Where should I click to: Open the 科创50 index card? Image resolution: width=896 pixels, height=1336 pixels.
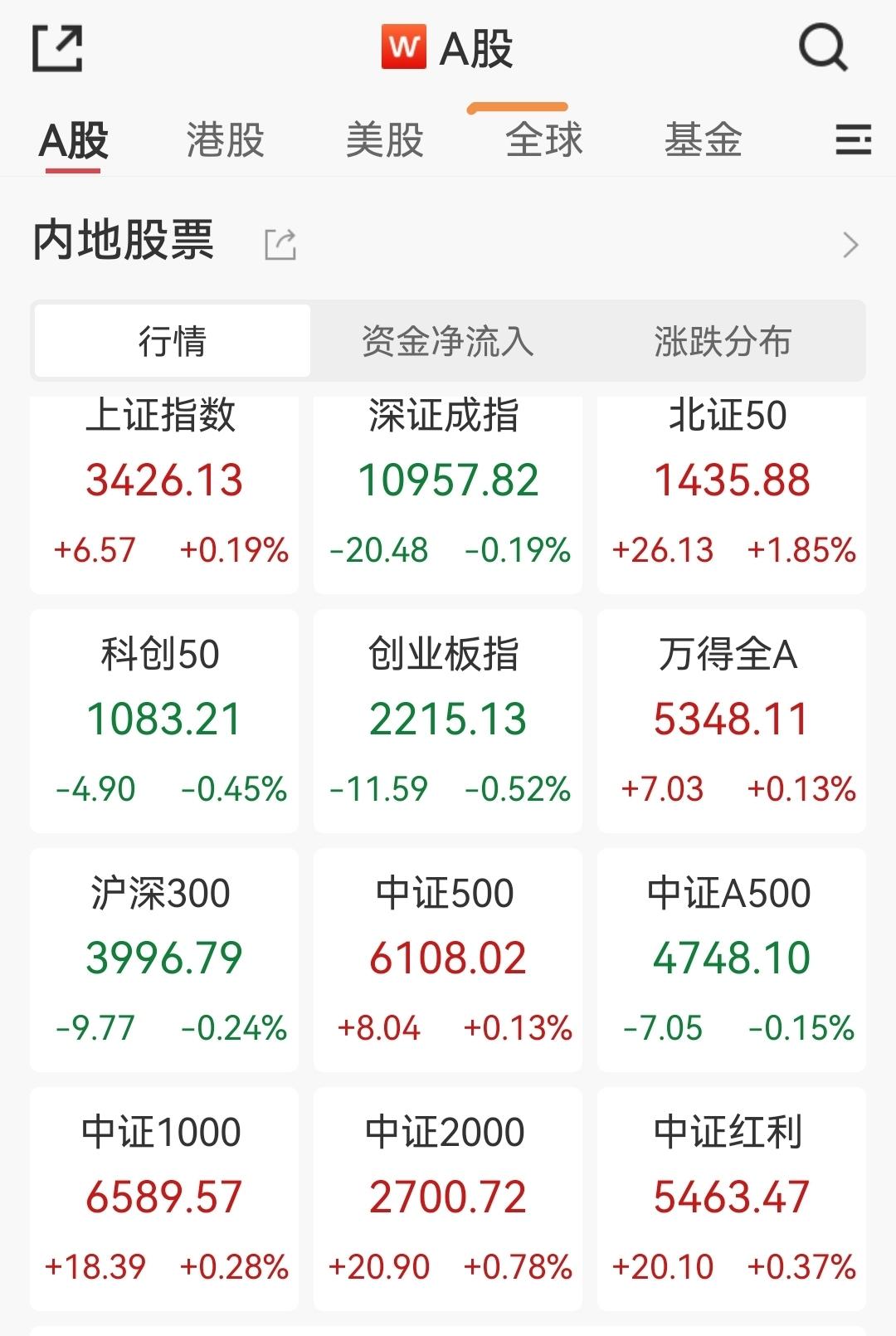[x=163, y=720]
